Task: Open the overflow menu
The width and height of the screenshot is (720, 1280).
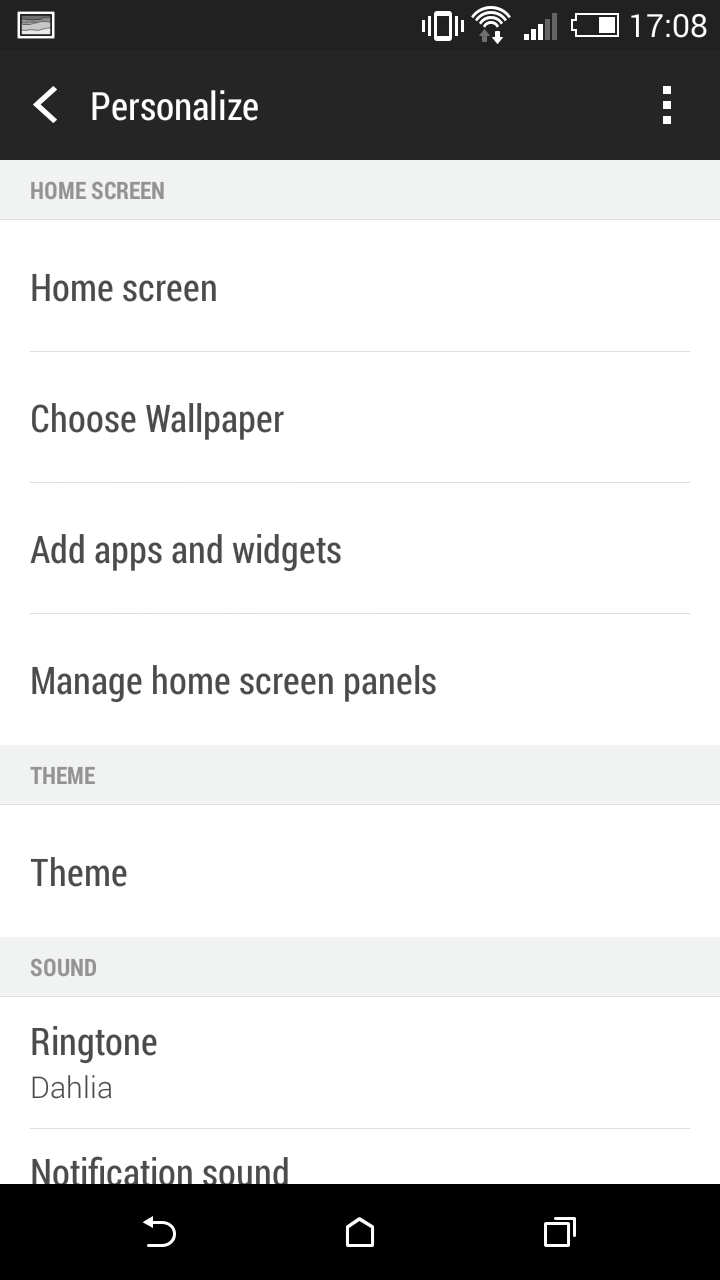Action: click(x=666, y=105)
